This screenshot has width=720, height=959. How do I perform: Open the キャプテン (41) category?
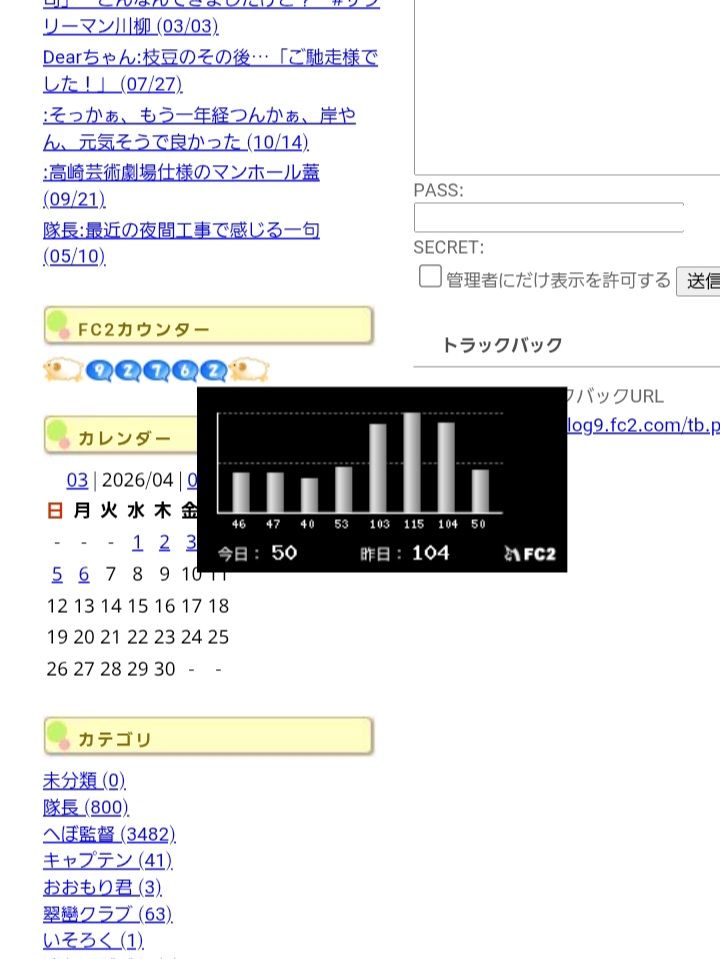(x=107, y=860)
